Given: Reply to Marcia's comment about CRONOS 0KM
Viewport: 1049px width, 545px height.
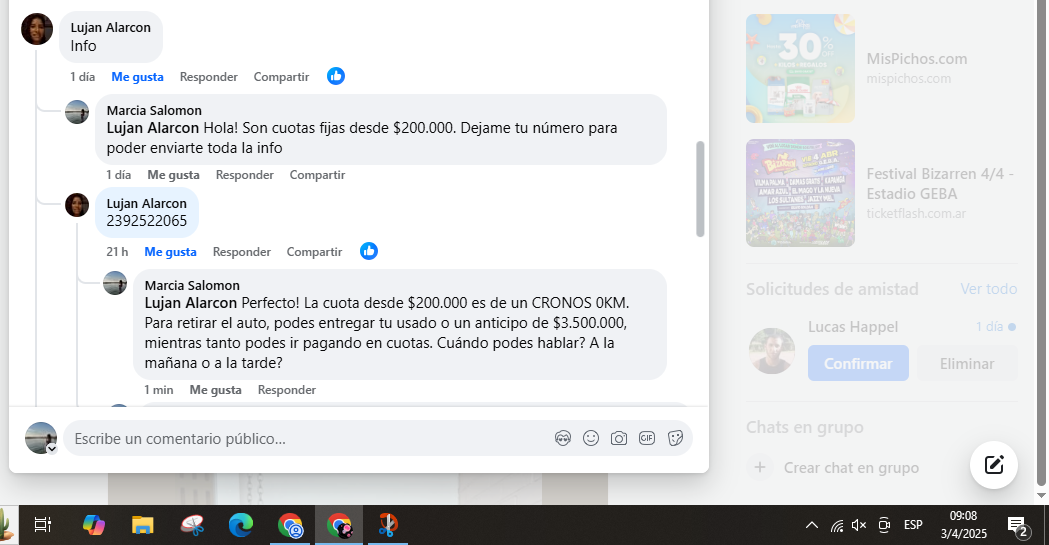Looking at the screenshot, I should pos(286,390).
